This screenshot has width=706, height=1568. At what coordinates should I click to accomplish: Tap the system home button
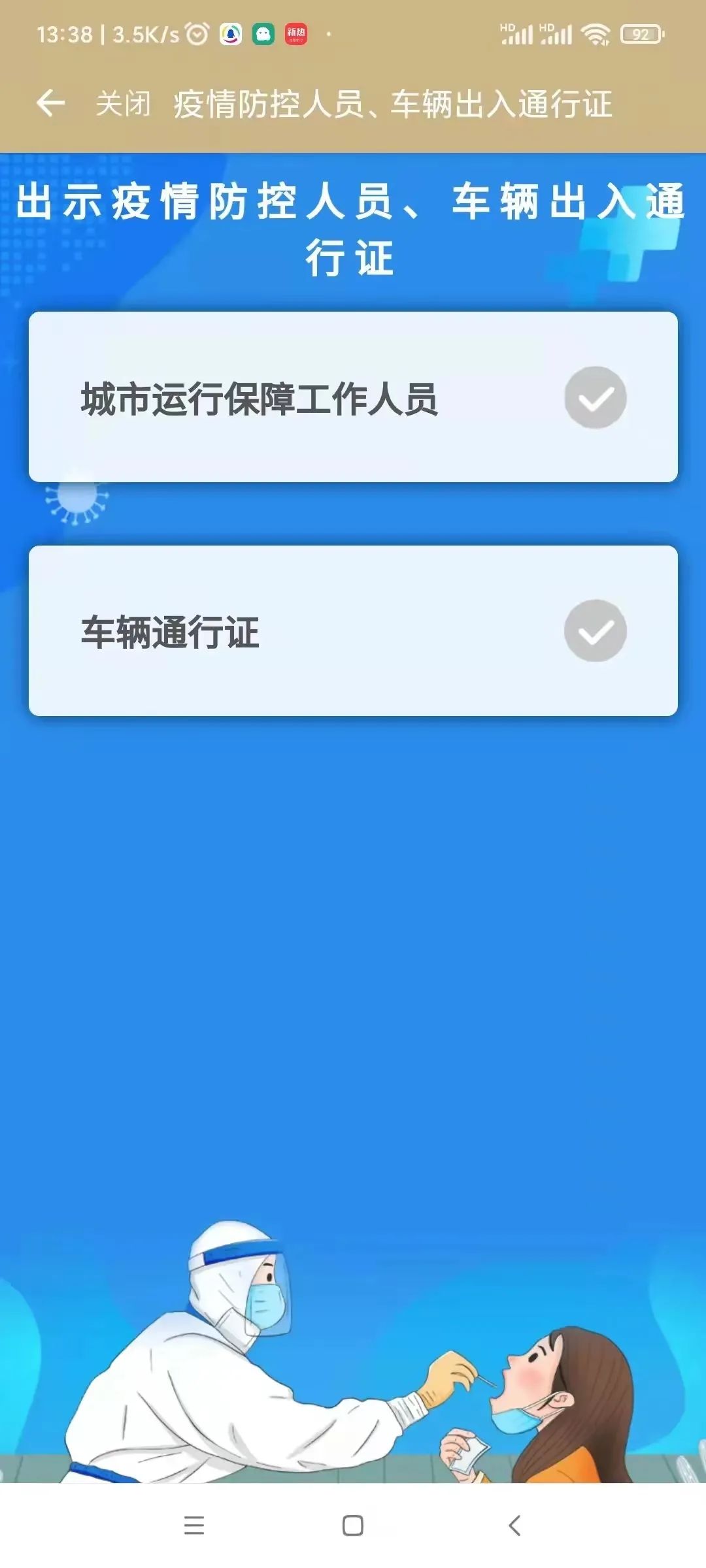point(353,1526)
